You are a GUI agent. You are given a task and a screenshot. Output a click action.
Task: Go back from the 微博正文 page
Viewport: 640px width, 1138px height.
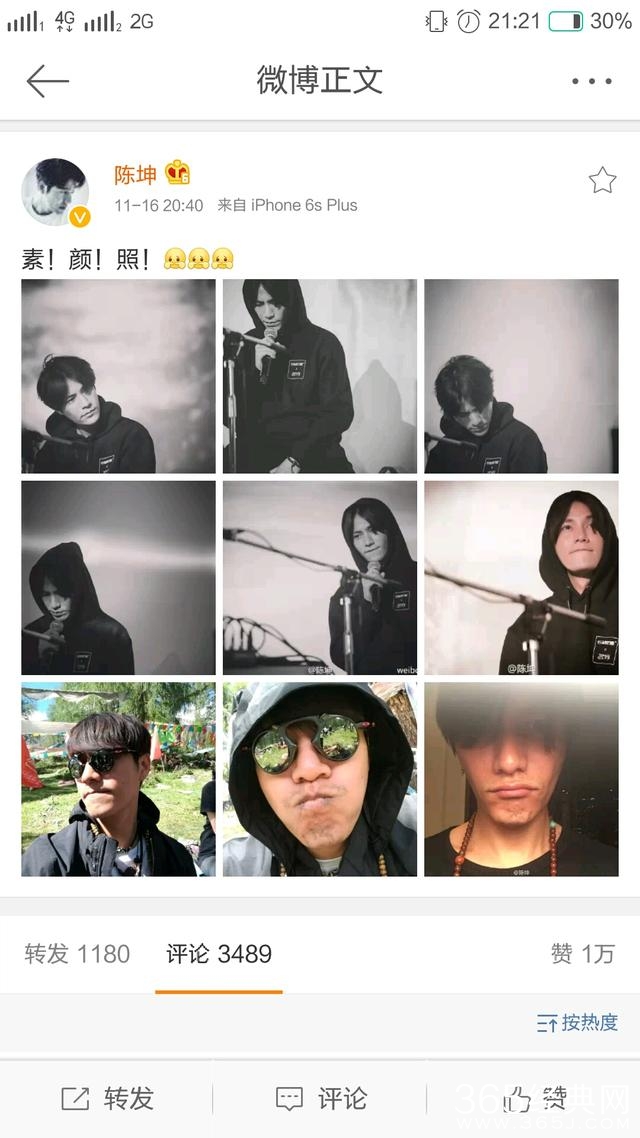47,81
